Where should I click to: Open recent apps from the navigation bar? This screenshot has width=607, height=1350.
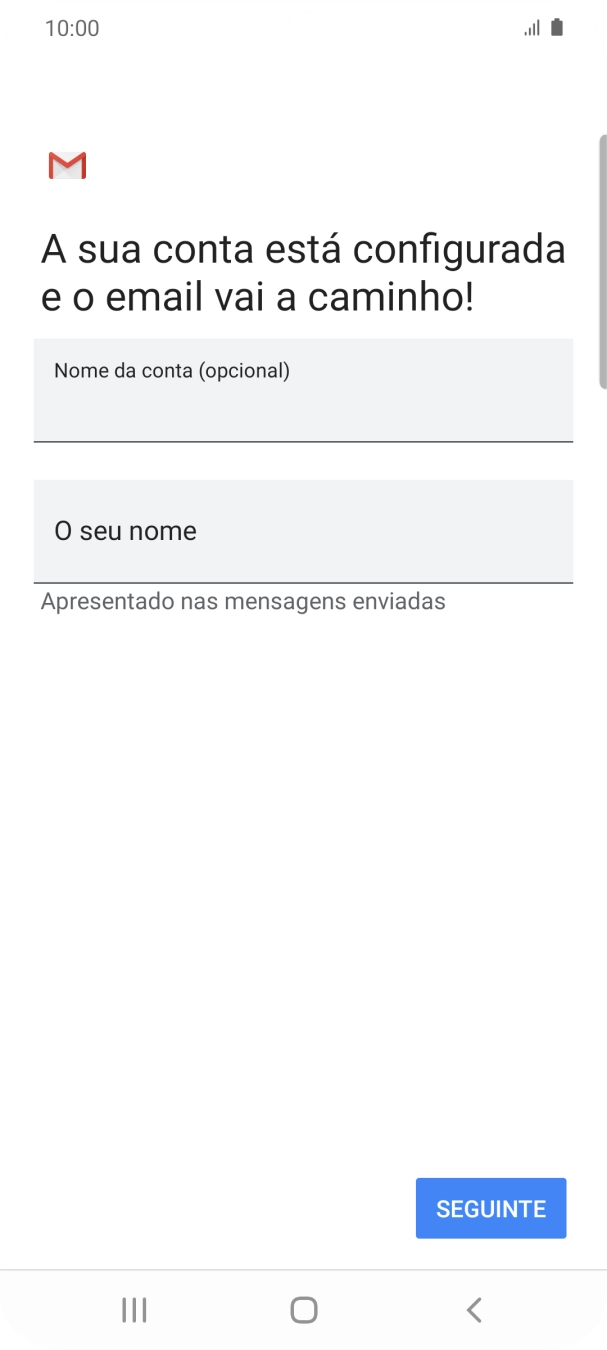coord(134,1309)
